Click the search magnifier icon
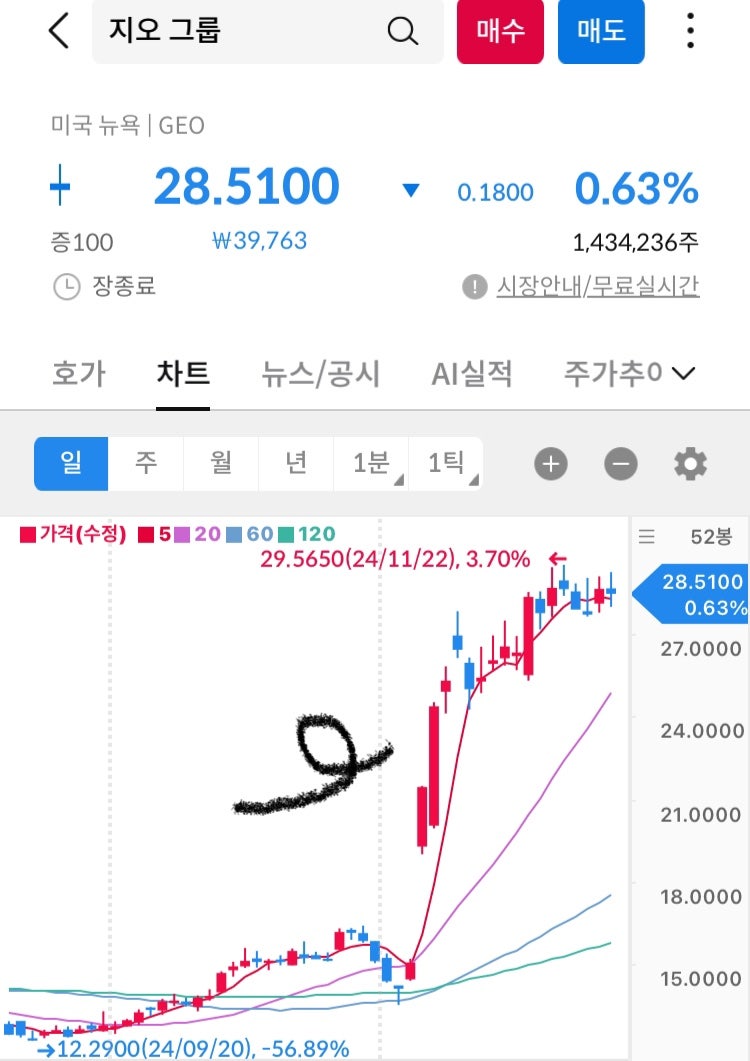The height and width of the screenshot is (1061, 750). coord(403,31)
